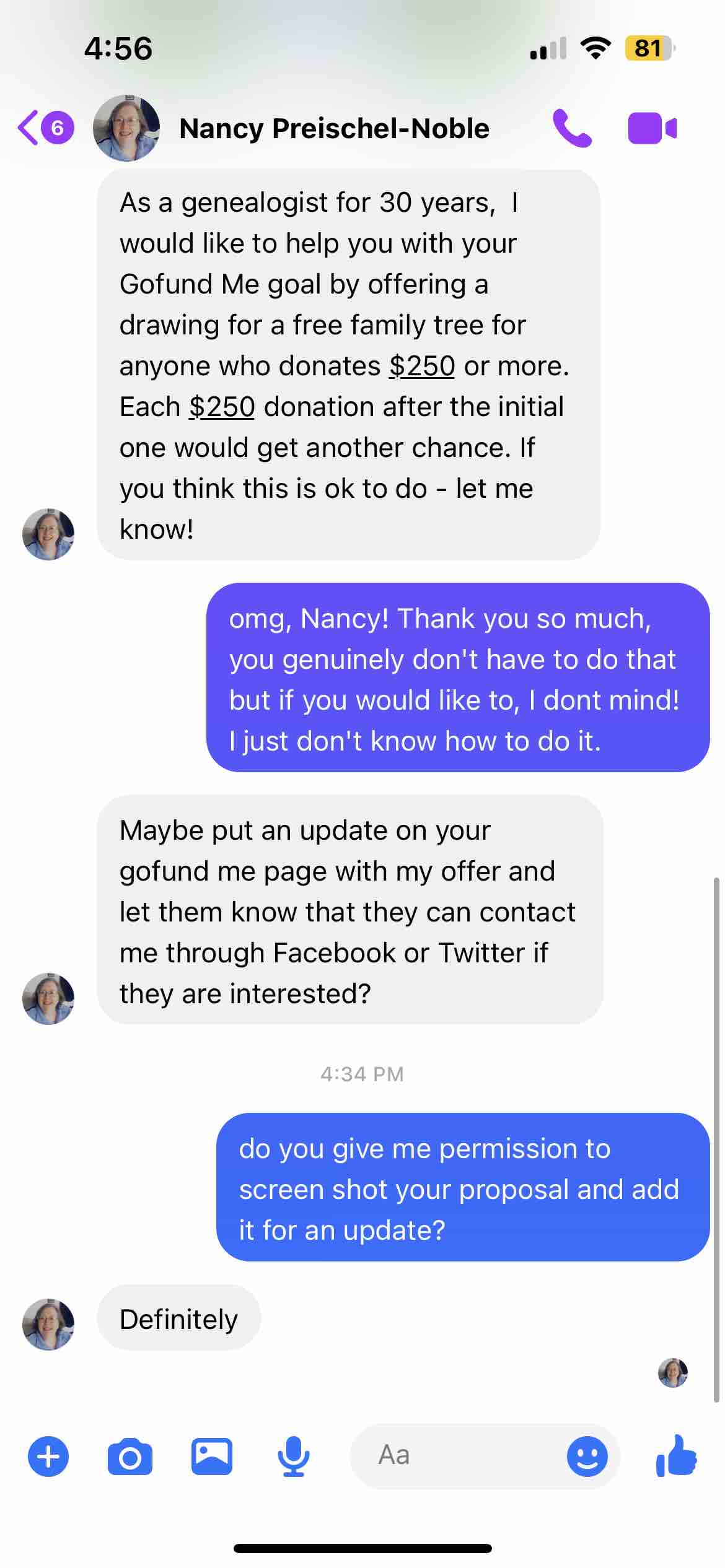This screenshot has height=1568, width=725.
Task: Start a voice call with Nancy
Action: click(x=571, y=128)
